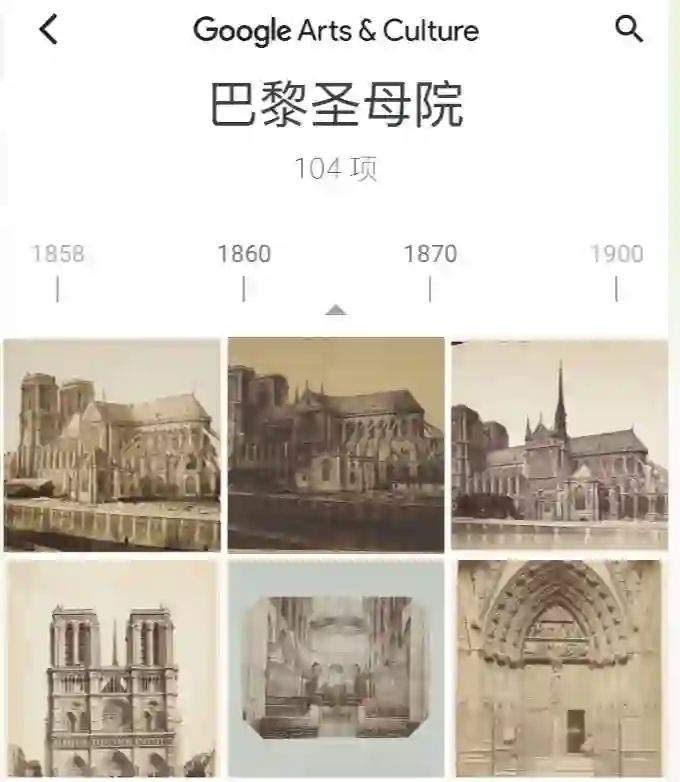680x782 pixels.
Task: Go back using the top-left arrow
Action: pyautogui.click(x=48, y=29)
